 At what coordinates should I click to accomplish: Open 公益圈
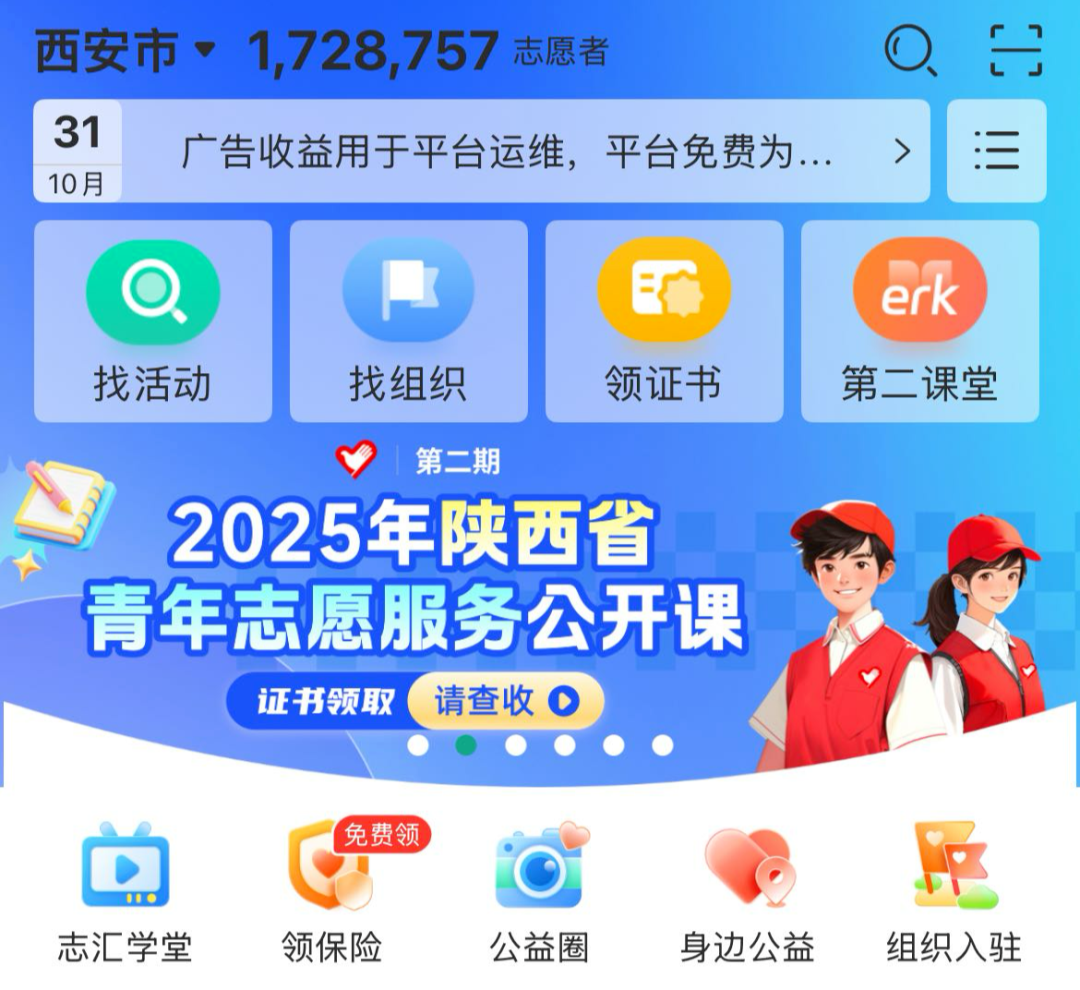[x=539, y=891]
